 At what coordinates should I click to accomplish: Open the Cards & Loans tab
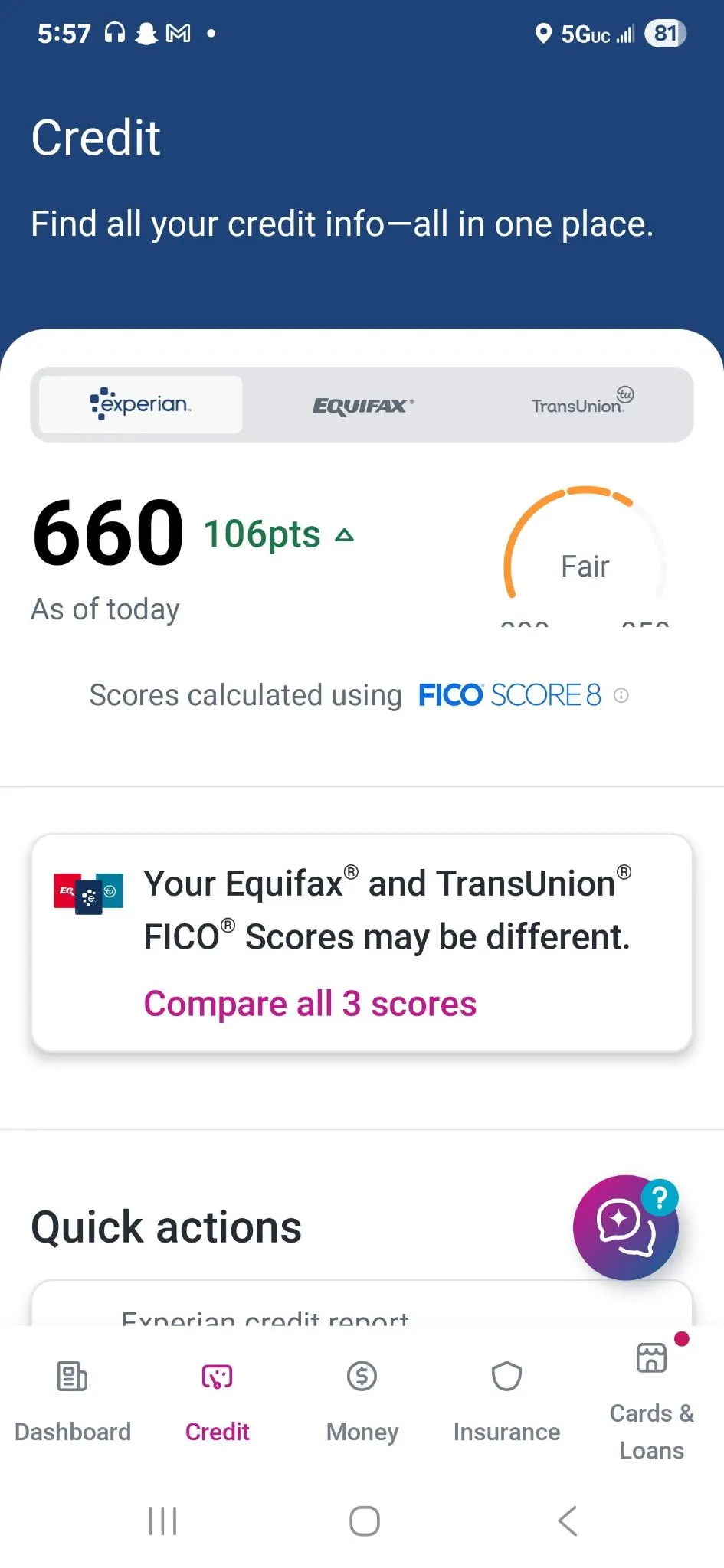[x=651, y=1401]
